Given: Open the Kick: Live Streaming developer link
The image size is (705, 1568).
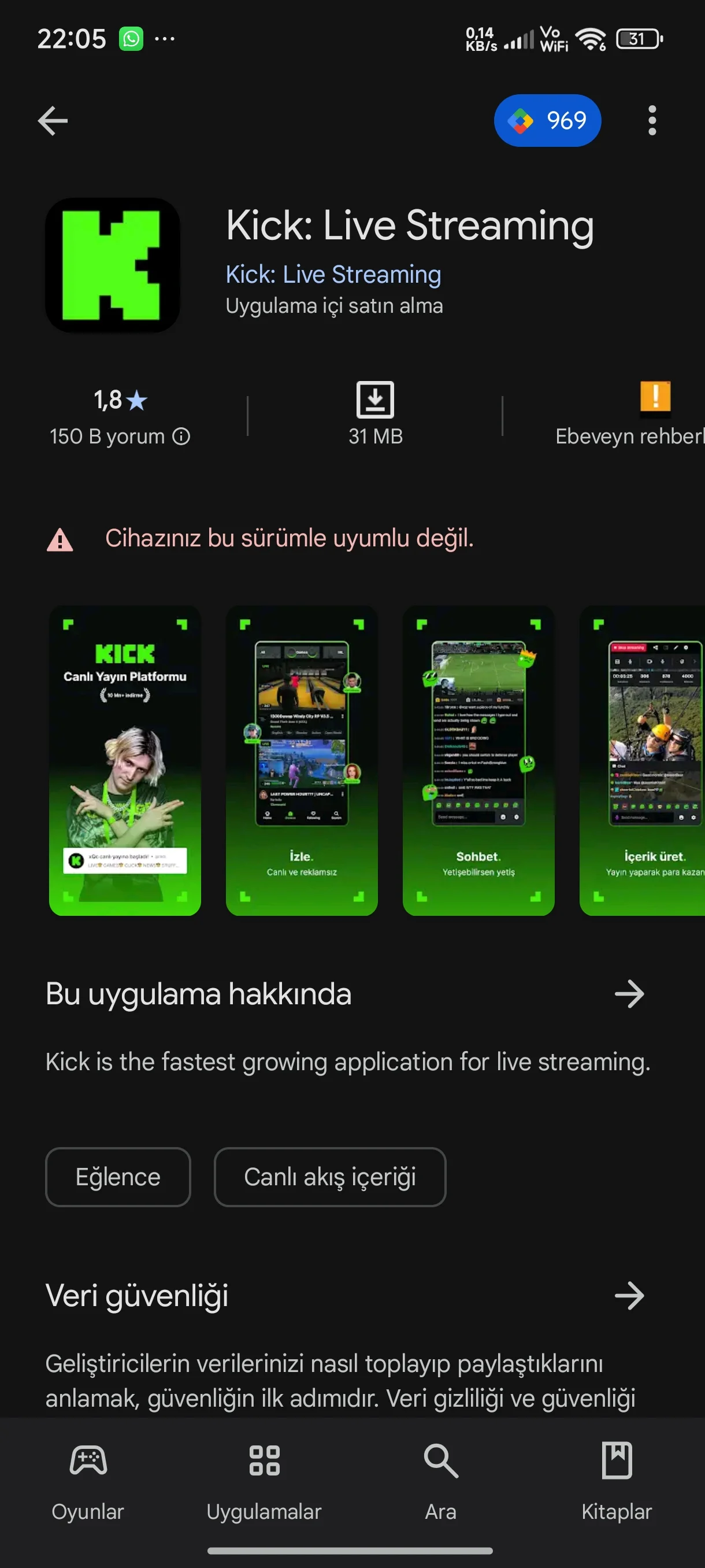Looking at the screenshot, I should [333, 275].
